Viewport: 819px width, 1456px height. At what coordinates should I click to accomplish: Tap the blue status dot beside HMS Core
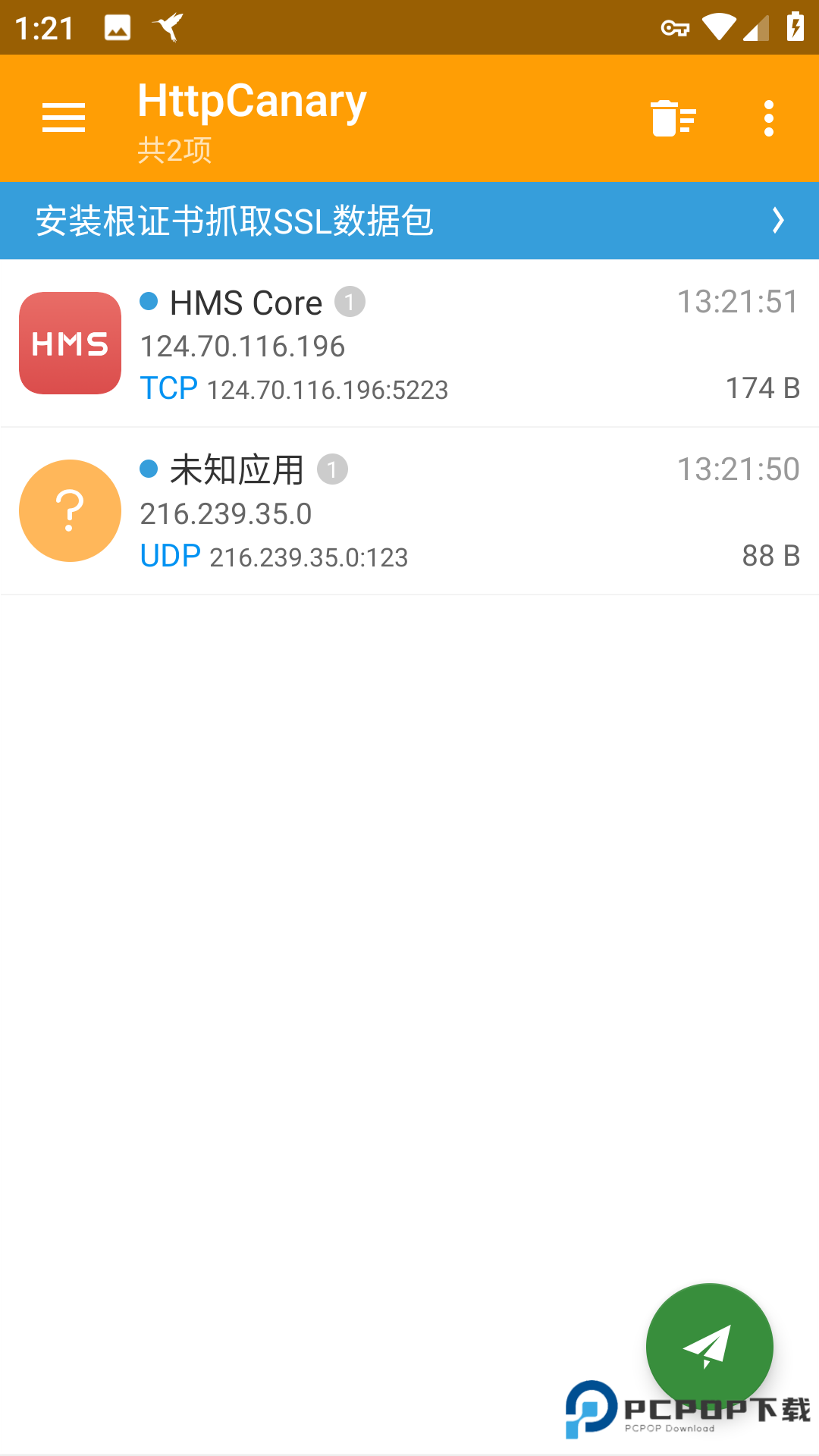tap(149, 302)
